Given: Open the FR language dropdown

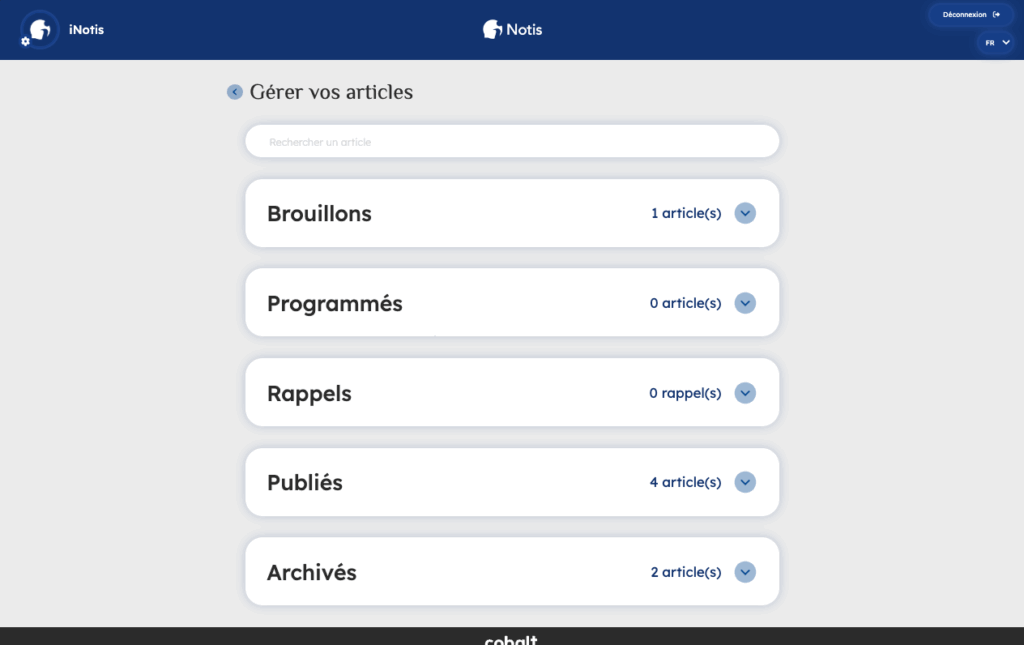Looking at the screenshot, I should pyautogui.click(x=996, y=43).
